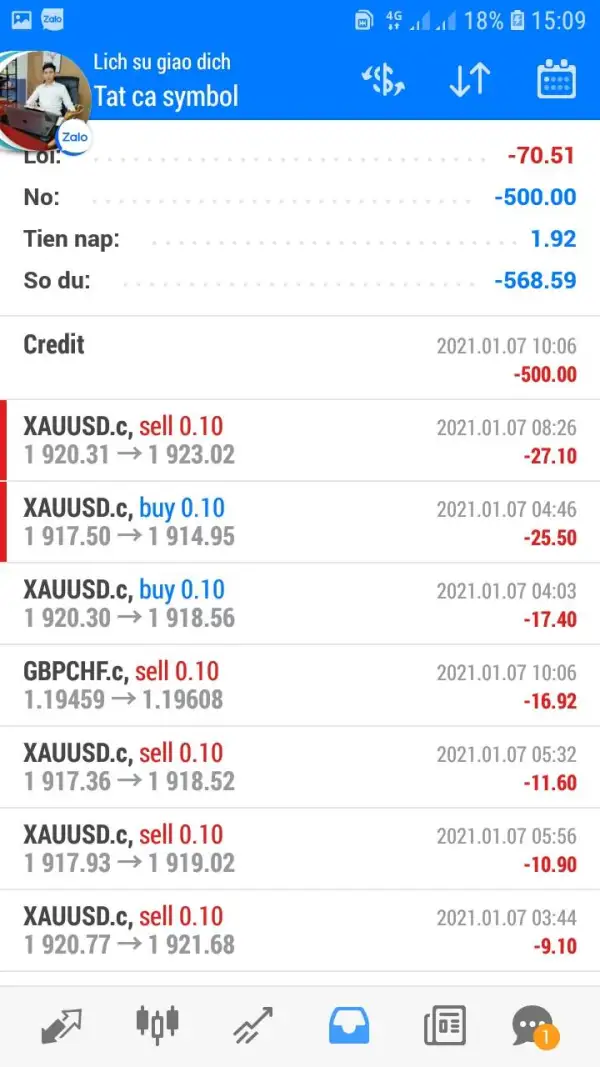Open the sort order arrows

pyautogui.click(x=469, y=80)
